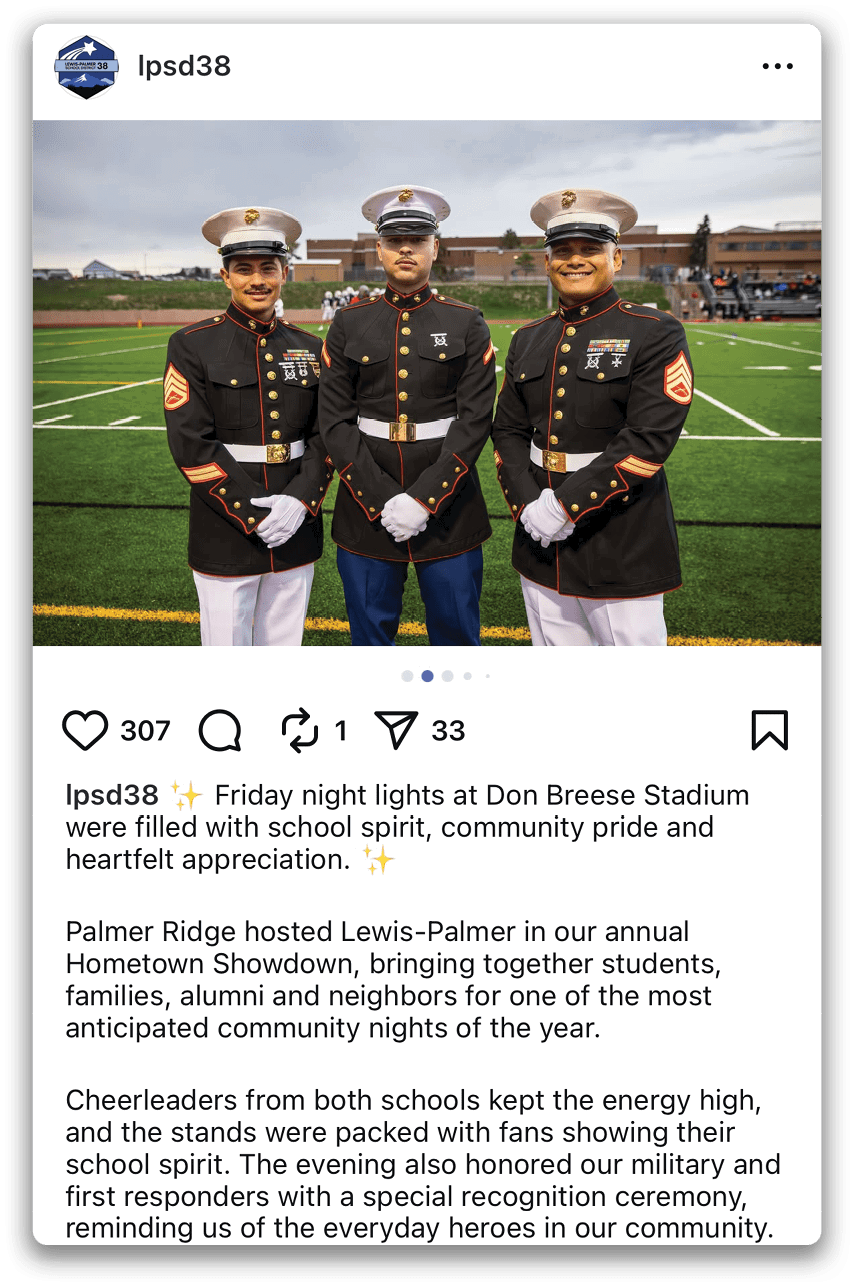Viewport: 854px width, 1287px height.
Task: Open comments on this post
Action: [x=220, y=731]
